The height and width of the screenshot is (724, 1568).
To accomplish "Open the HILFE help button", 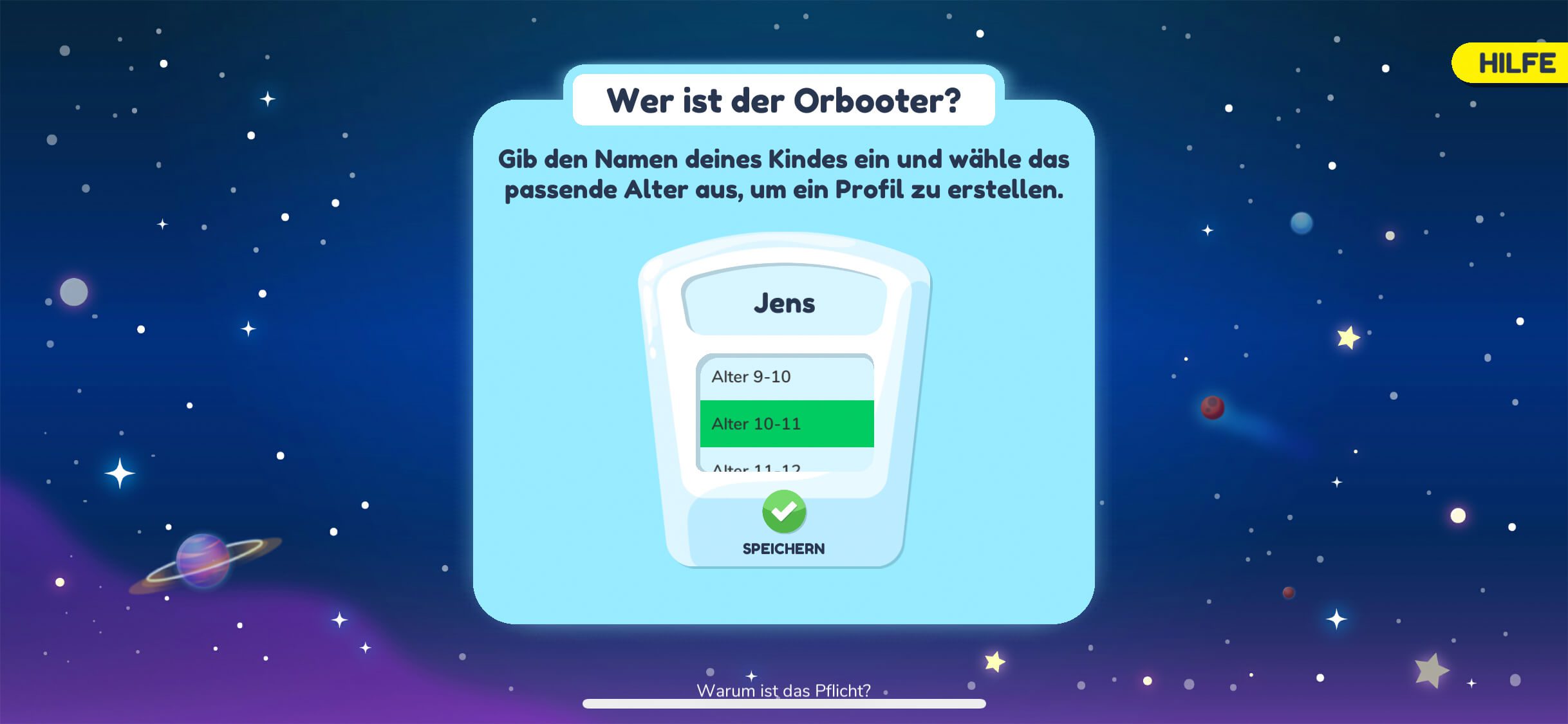I will pos(1516,63).
